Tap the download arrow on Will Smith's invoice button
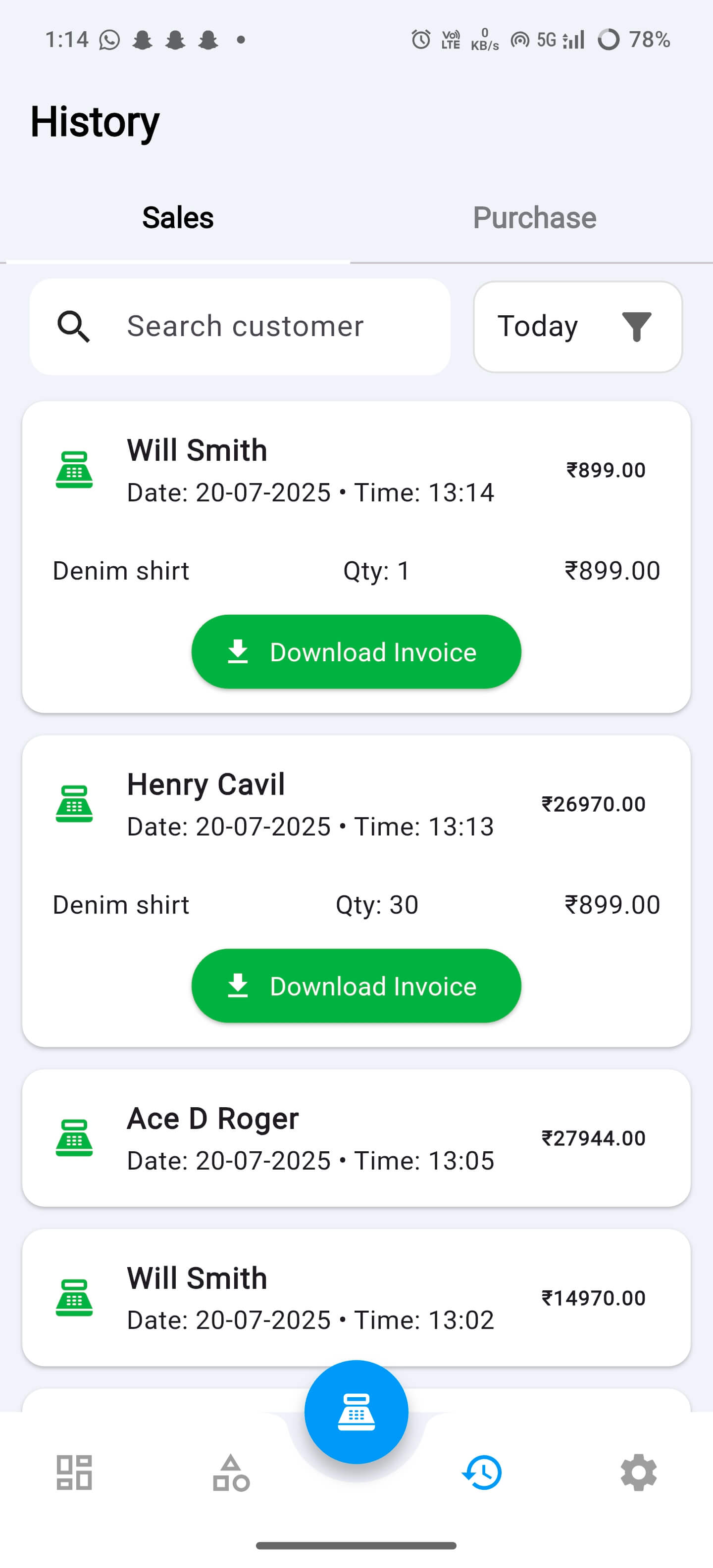The image size is (713, 1568). [x=238, y=651]
